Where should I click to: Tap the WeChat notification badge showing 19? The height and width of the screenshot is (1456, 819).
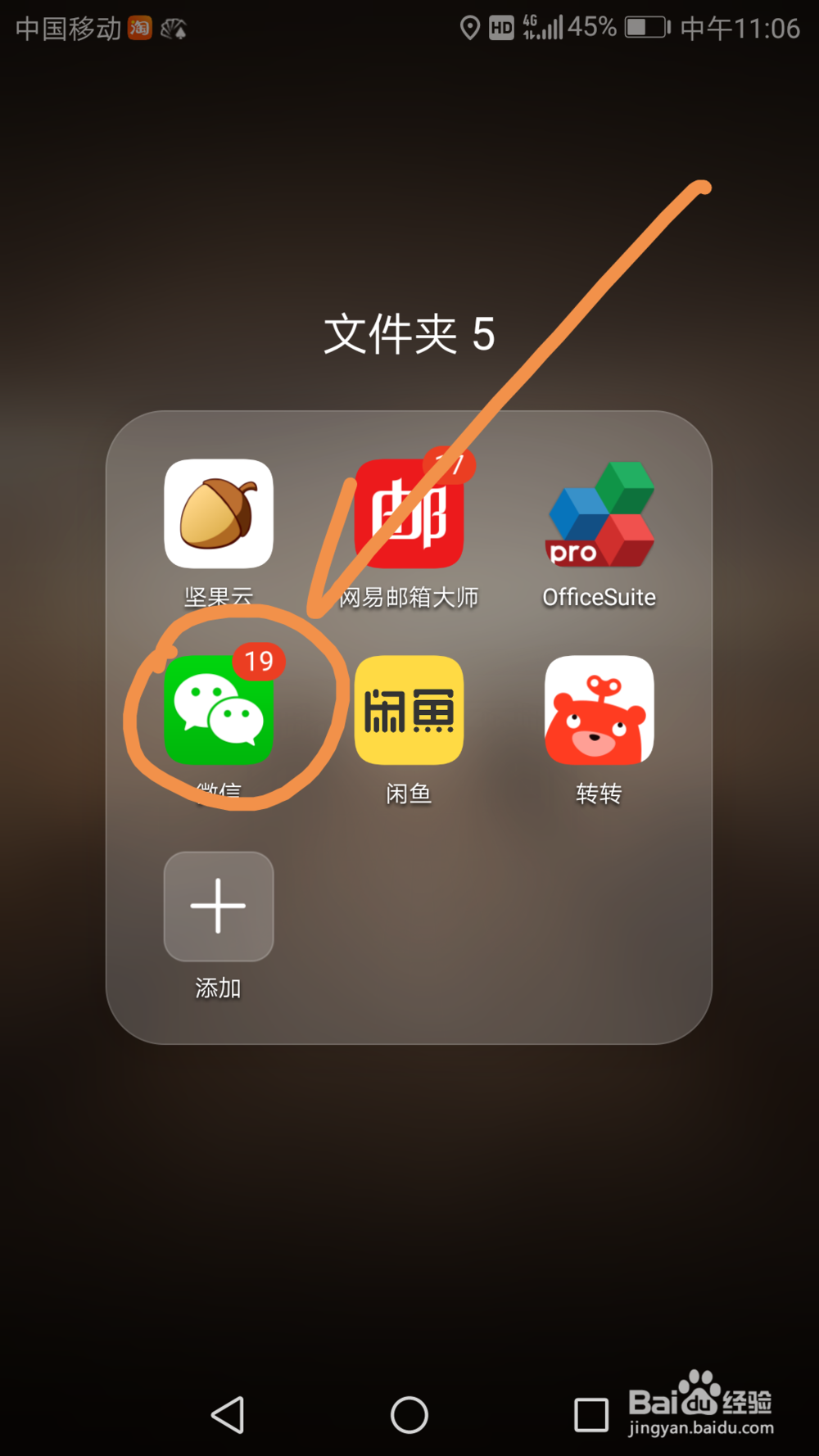pos(260,662)
